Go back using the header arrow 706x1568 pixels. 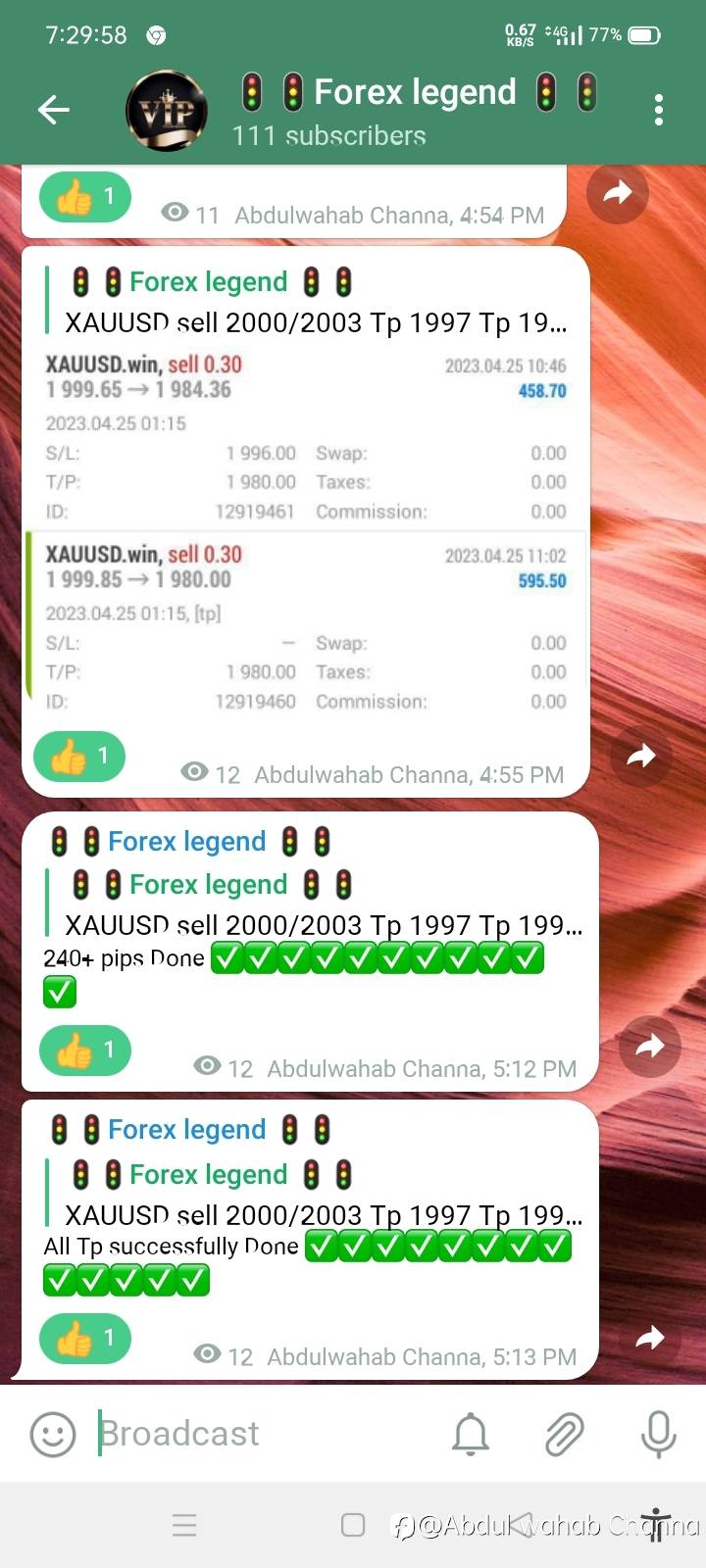54,110
